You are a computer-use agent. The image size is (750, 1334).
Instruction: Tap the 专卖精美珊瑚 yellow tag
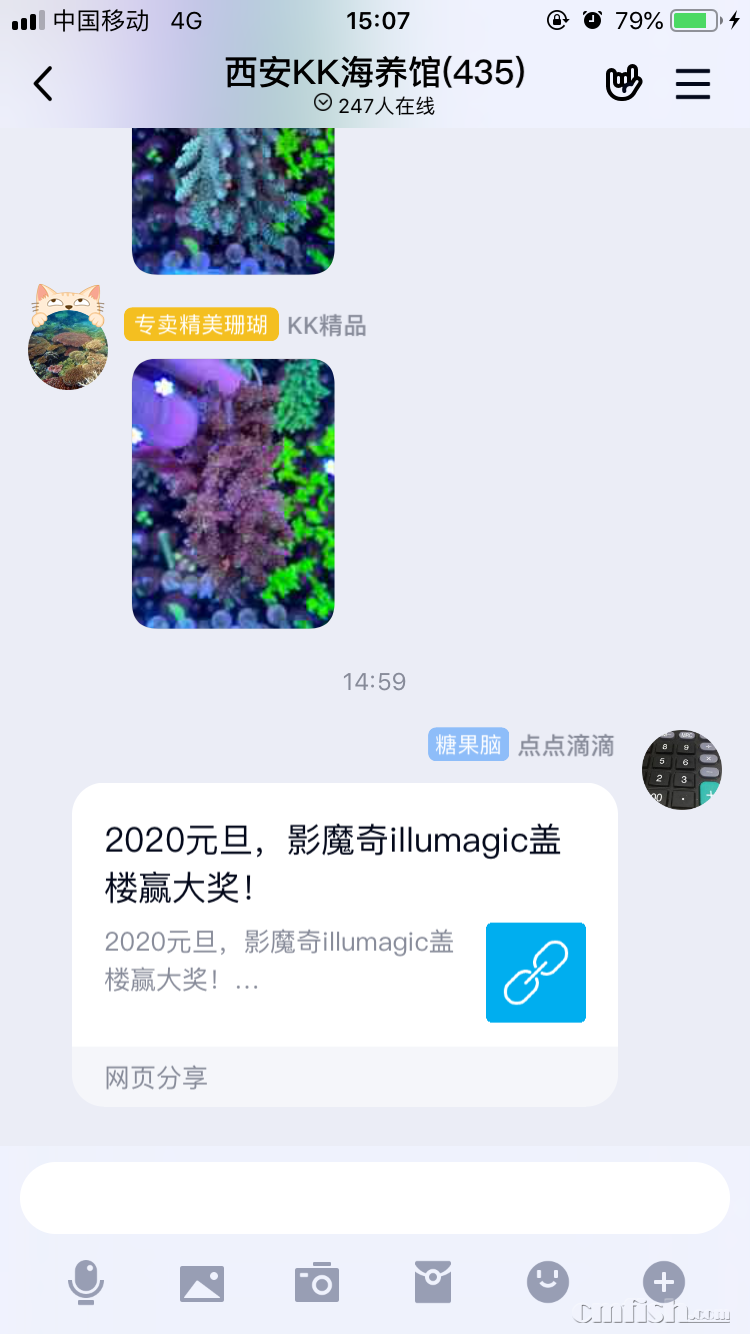pyautogui.click(x=200, y=324)
